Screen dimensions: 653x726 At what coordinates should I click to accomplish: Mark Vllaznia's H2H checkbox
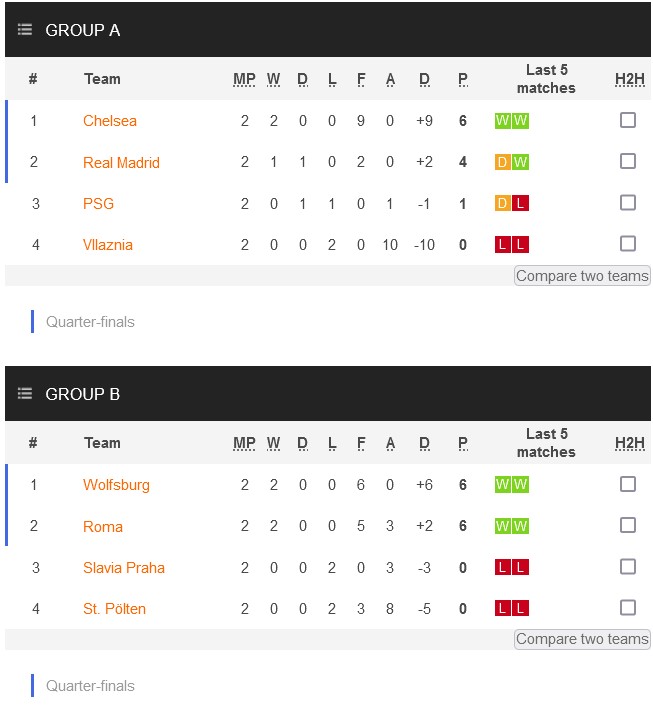[628, 243]
